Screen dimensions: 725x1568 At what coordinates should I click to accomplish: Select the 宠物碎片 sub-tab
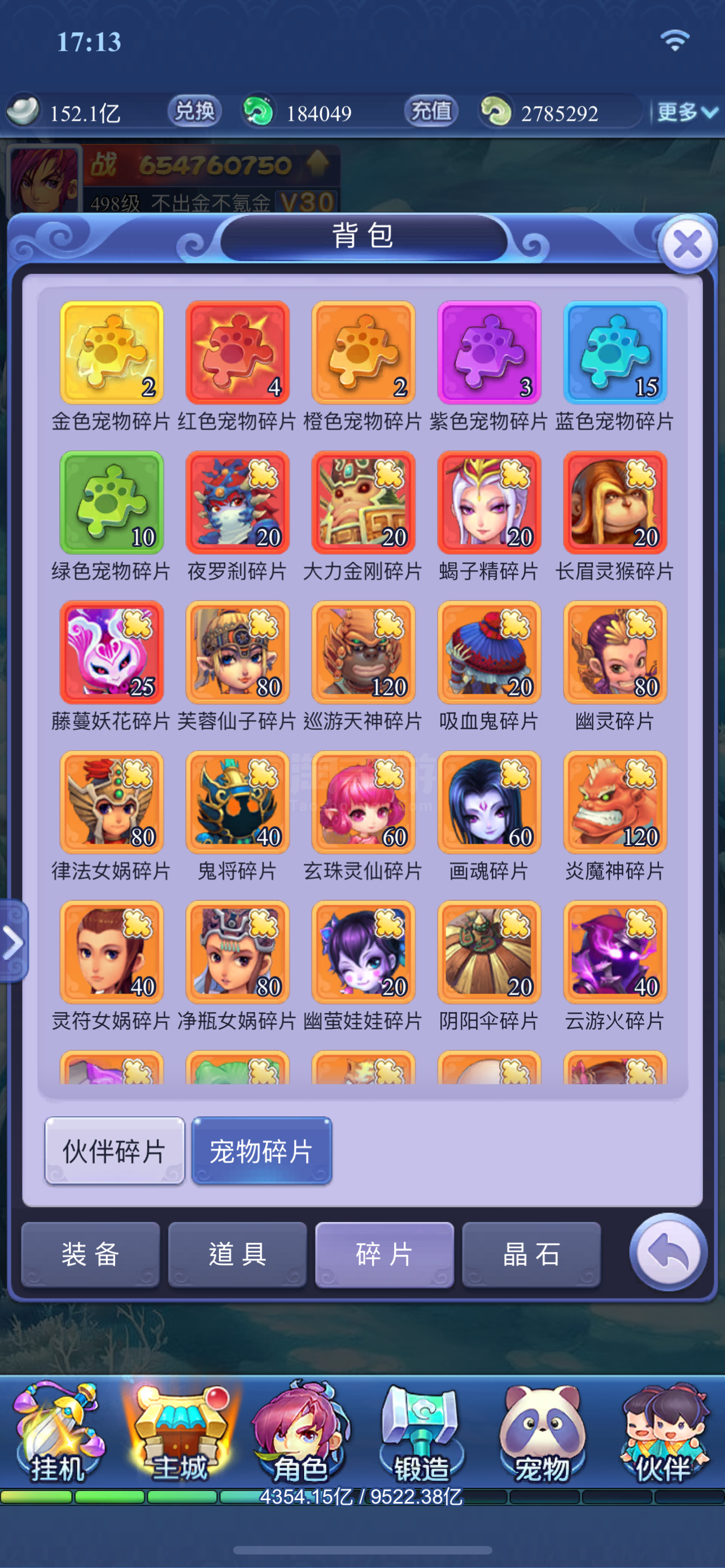click(x=262, y=1150)
